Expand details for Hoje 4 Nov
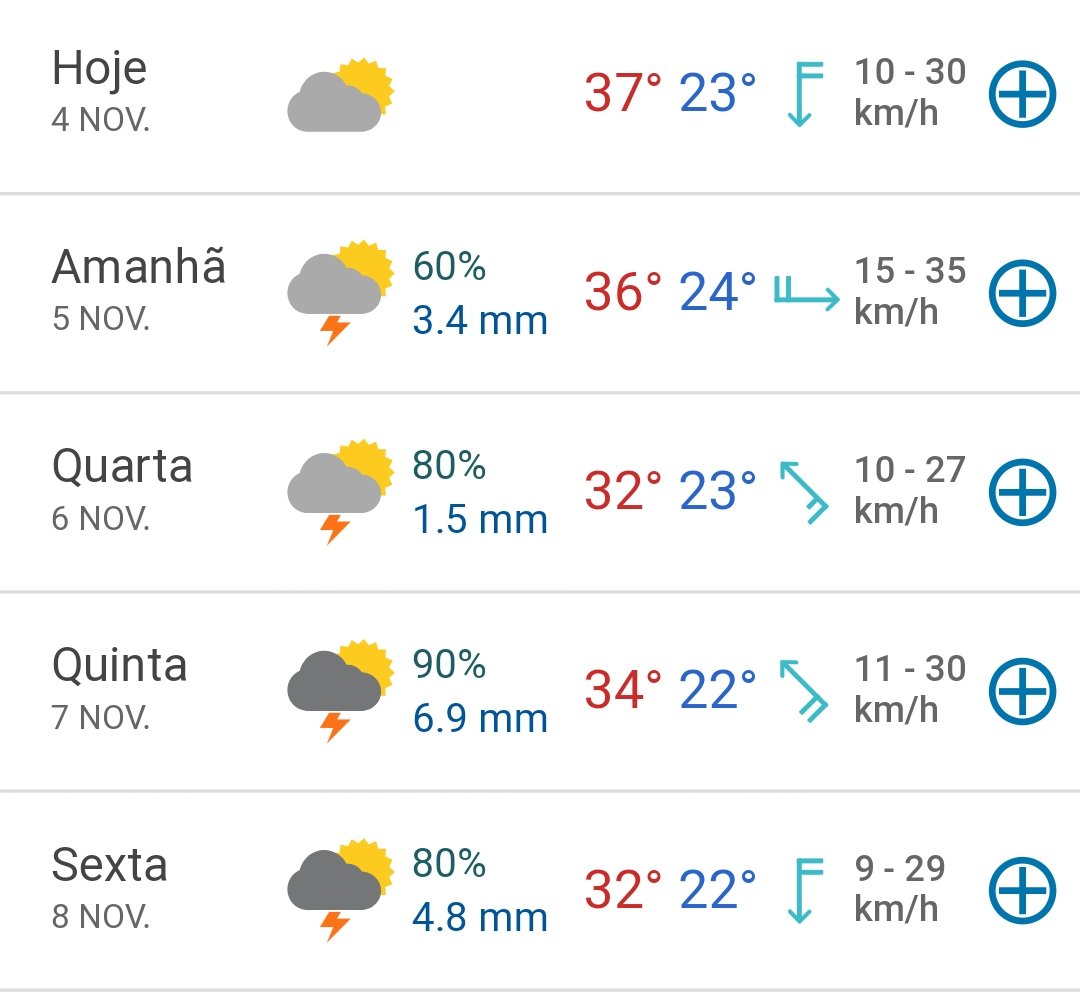The image size is (1080, 999). (1022, 94)
